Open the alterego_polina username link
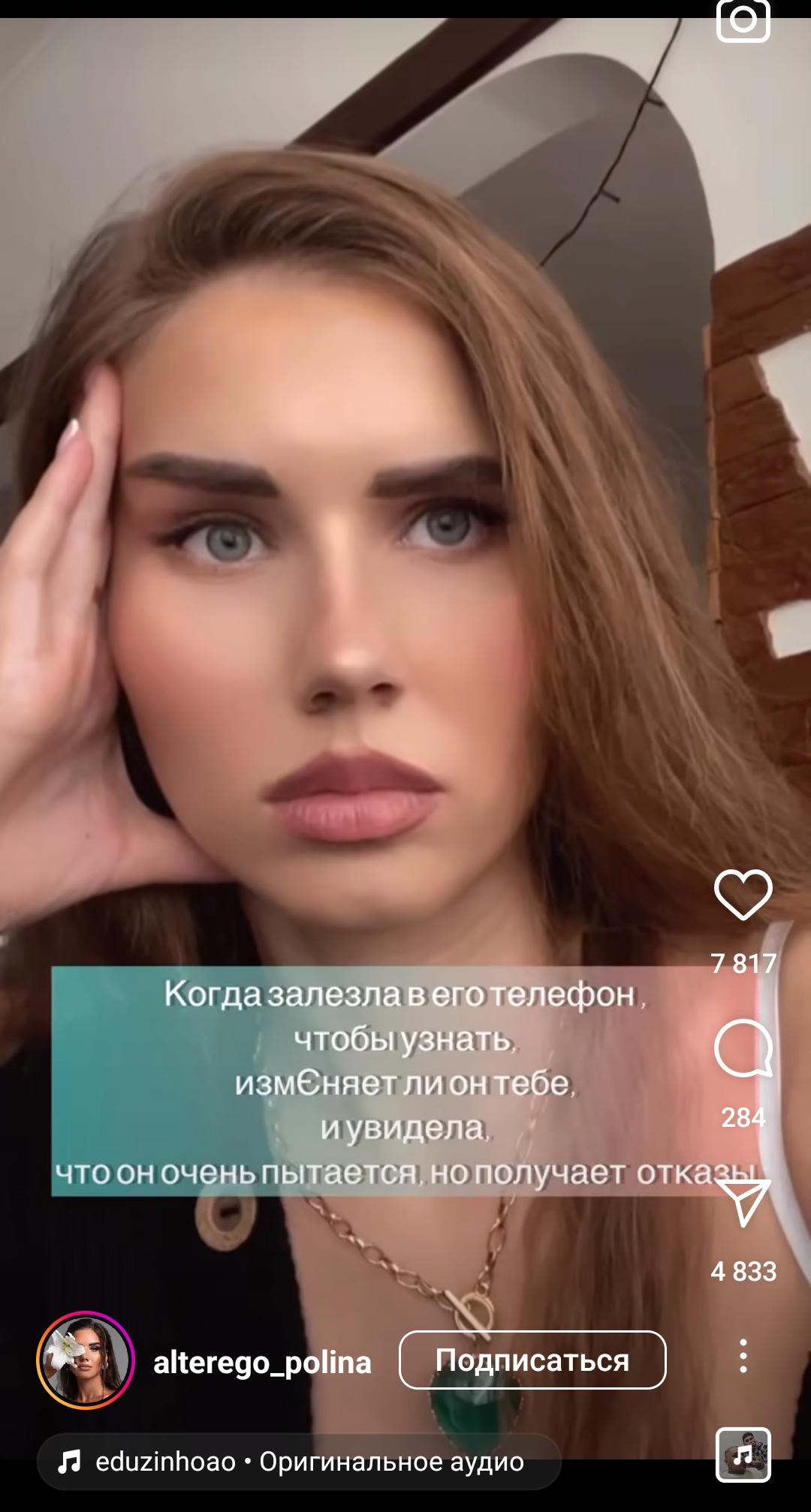This screenshot has width=811, height=1512. pos(262,1362)
